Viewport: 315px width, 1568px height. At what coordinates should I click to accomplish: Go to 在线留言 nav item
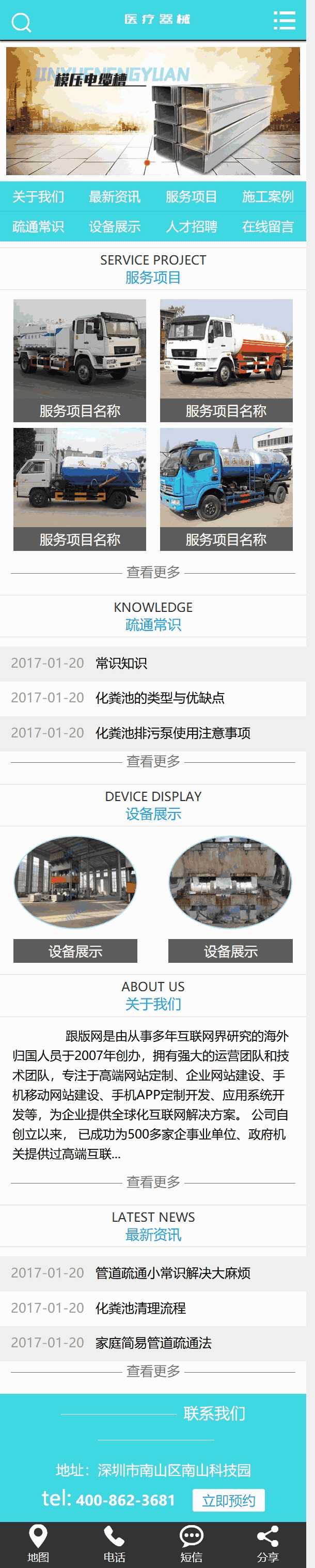tap(267, 226)
